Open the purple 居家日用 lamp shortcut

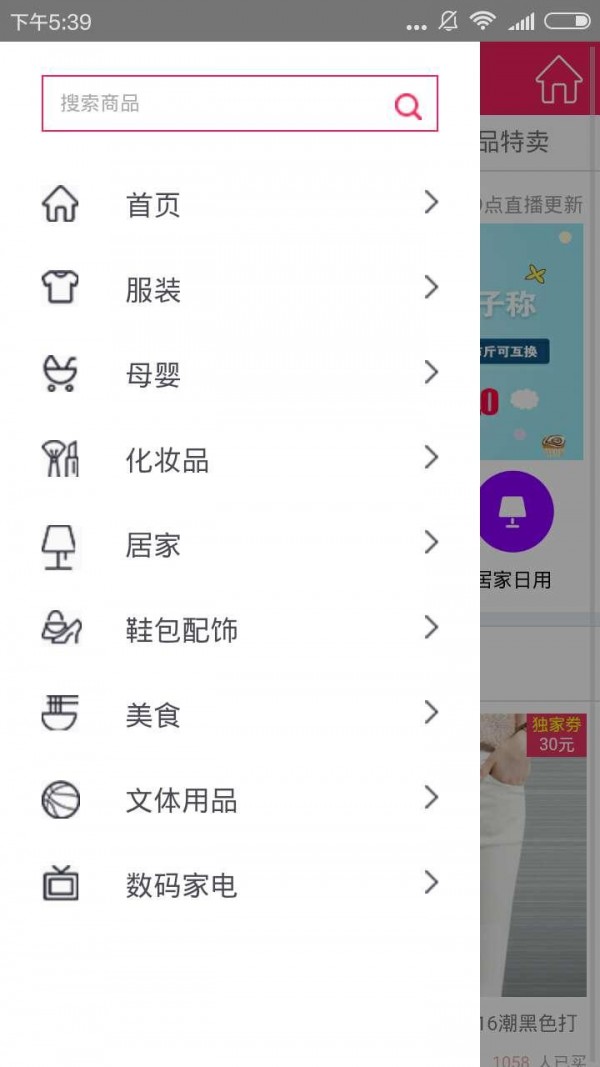coord(516,509)
